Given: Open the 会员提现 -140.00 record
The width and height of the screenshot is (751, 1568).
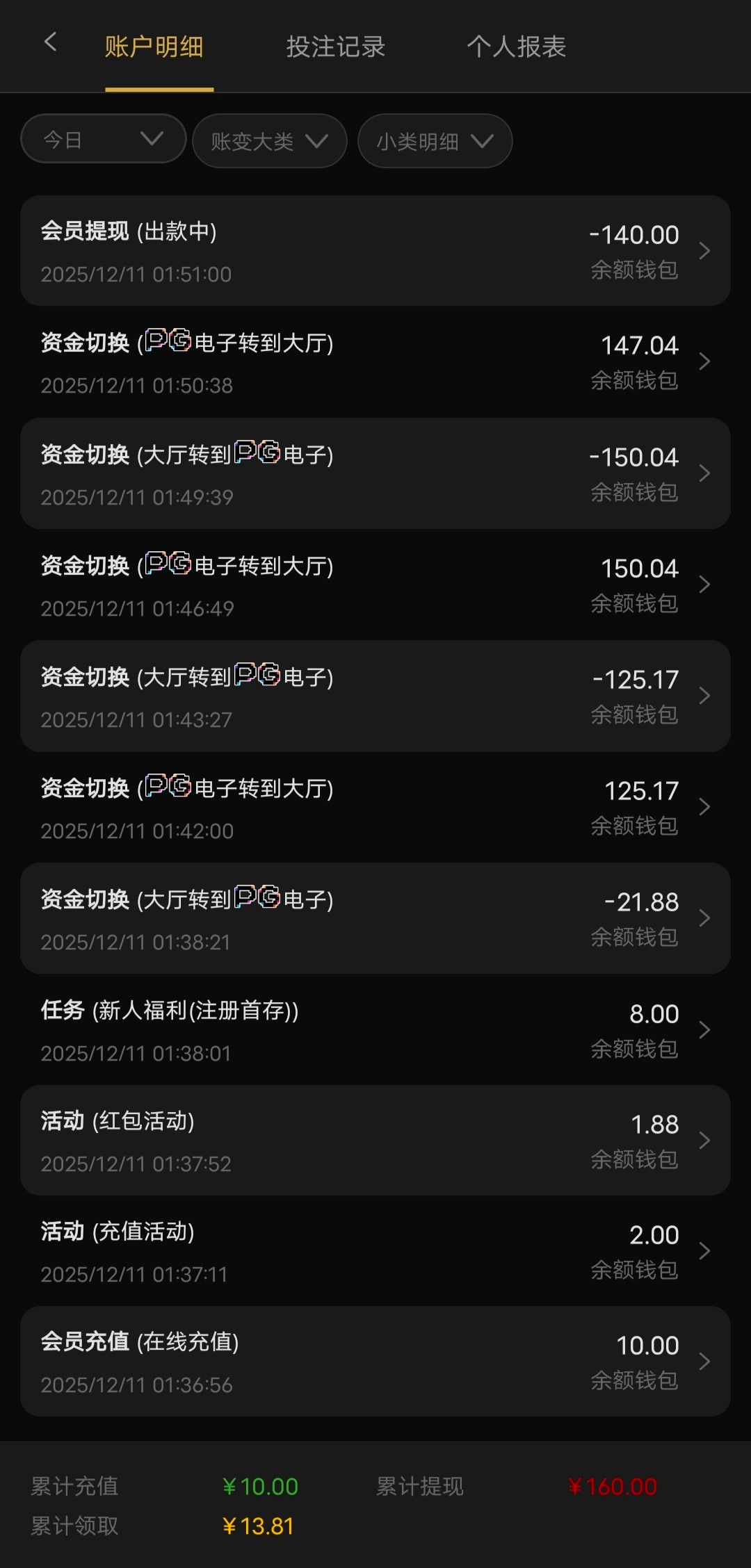Looking at the screenshot, I should 375,251.
